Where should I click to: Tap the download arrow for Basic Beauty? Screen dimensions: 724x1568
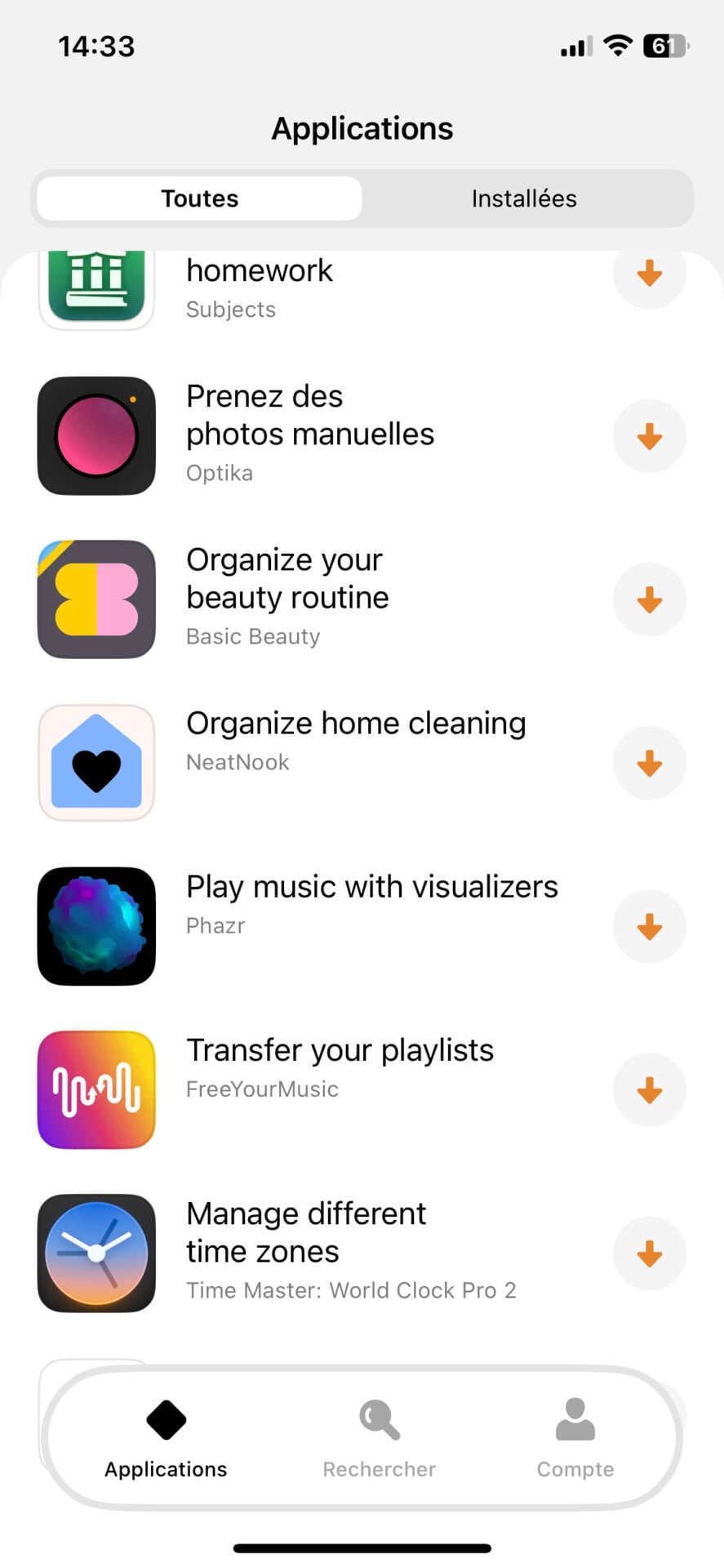coord(649,599)
